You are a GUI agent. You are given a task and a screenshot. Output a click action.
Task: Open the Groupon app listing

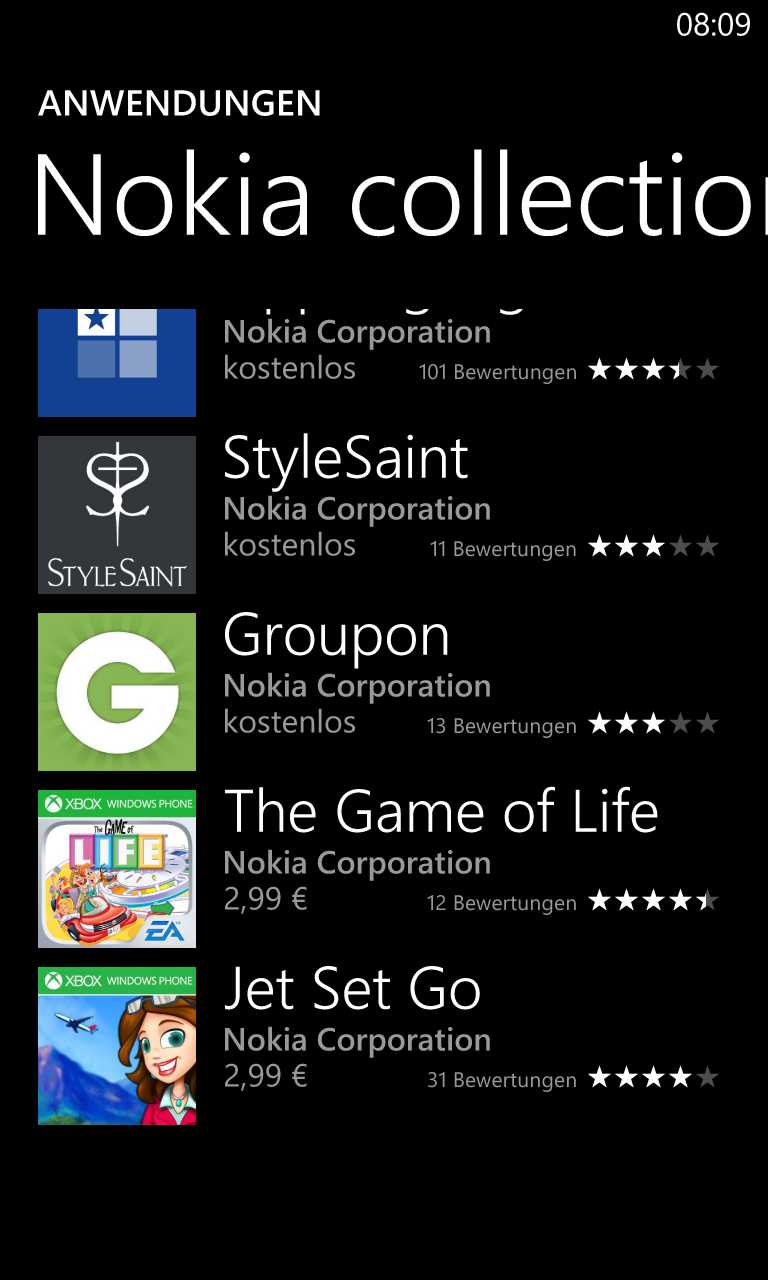379,692
